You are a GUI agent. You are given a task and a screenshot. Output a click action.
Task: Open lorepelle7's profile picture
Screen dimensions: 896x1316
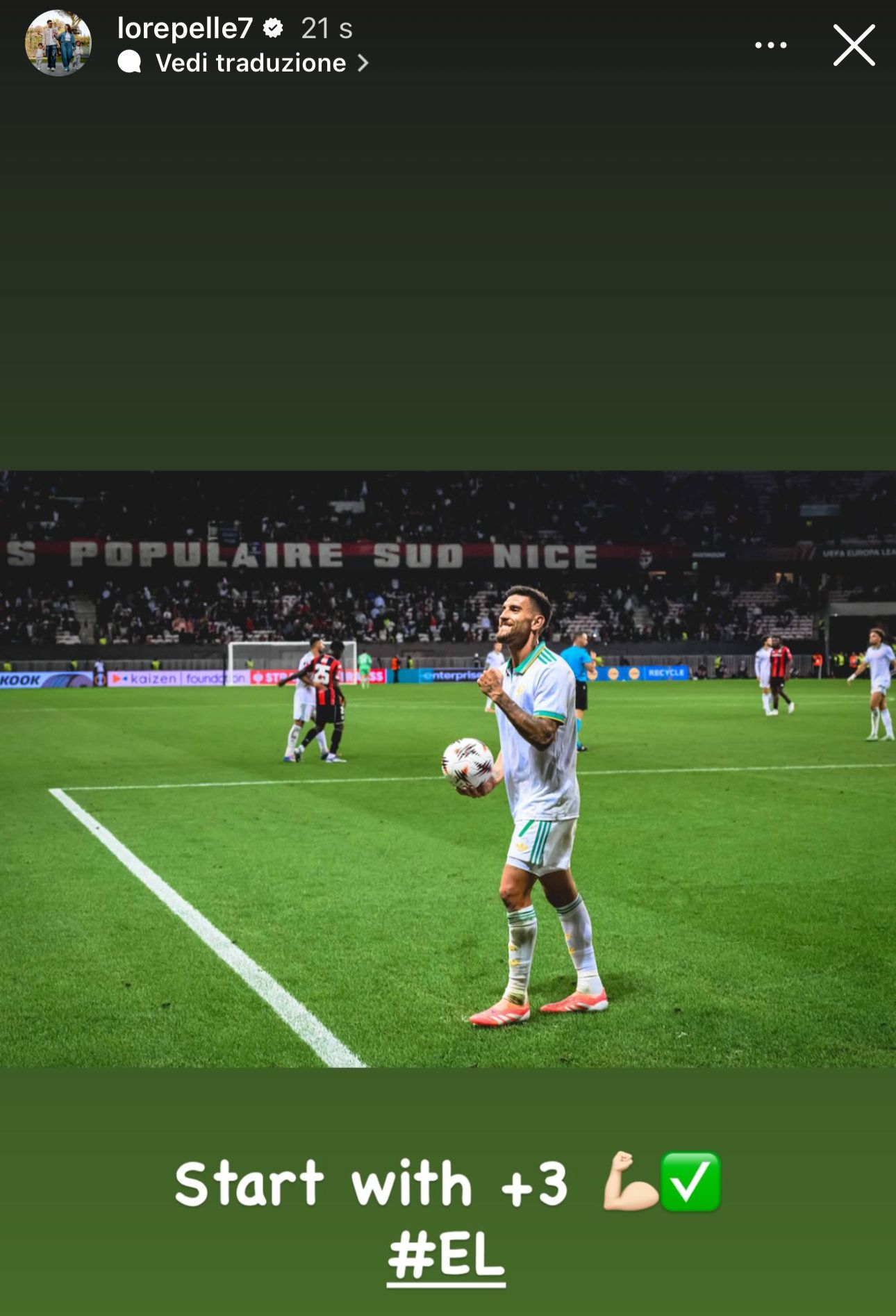pyautogui.click(x=58, y=43)
